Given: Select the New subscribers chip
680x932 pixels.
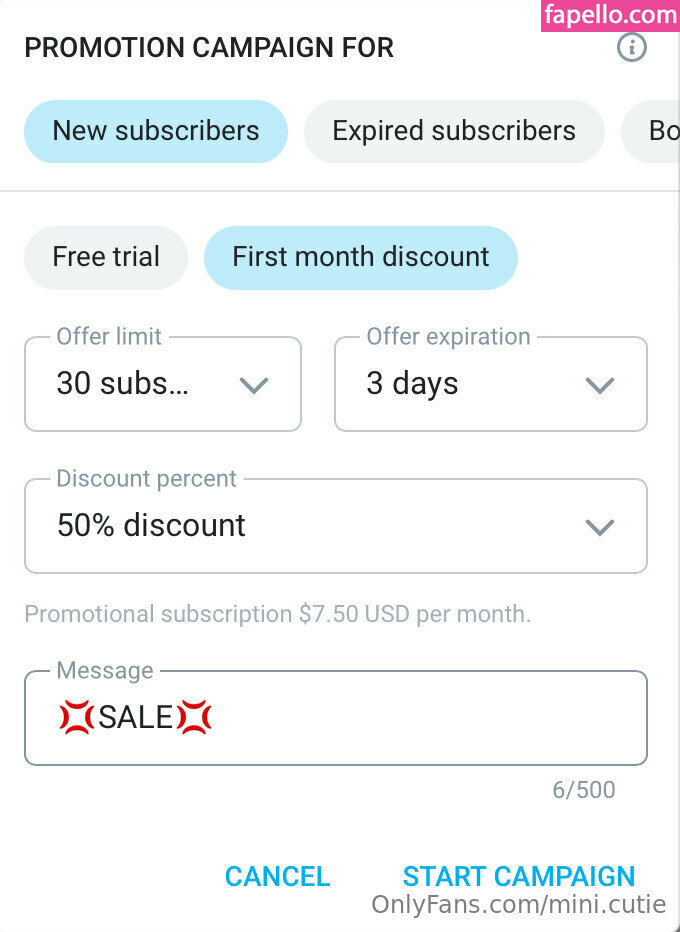Looking at the screenshot, I should 156,131.
